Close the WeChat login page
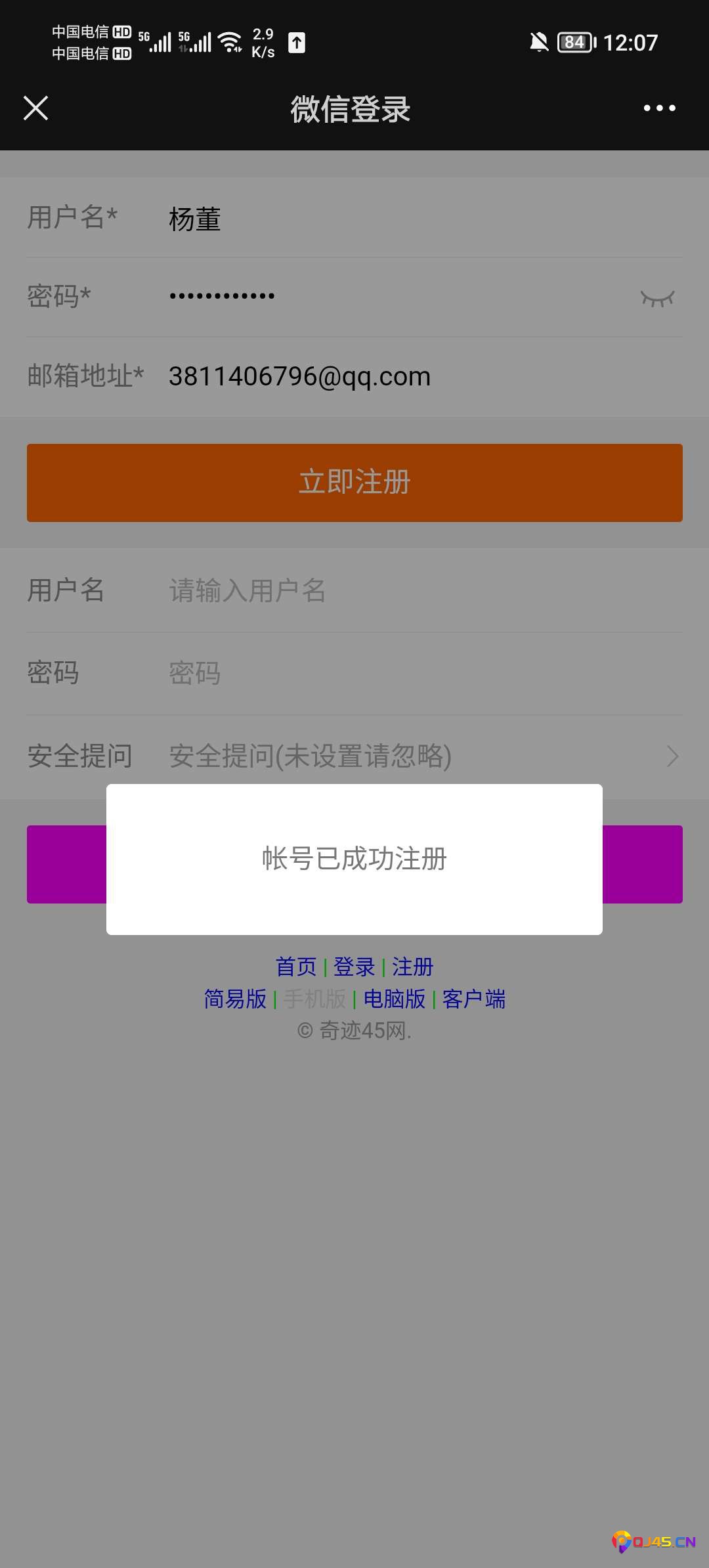Image resolution: width=709 pixels, height=1568 pixels. (x=36, y=108)
